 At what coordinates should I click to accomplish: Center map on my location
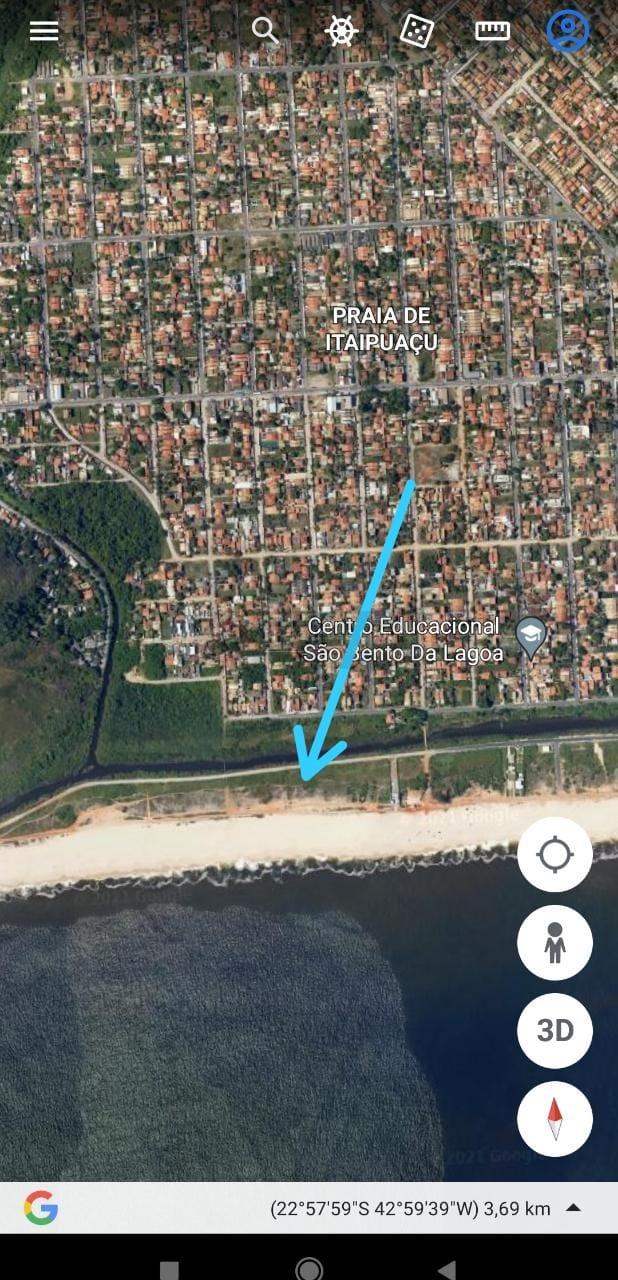point(555,855)
